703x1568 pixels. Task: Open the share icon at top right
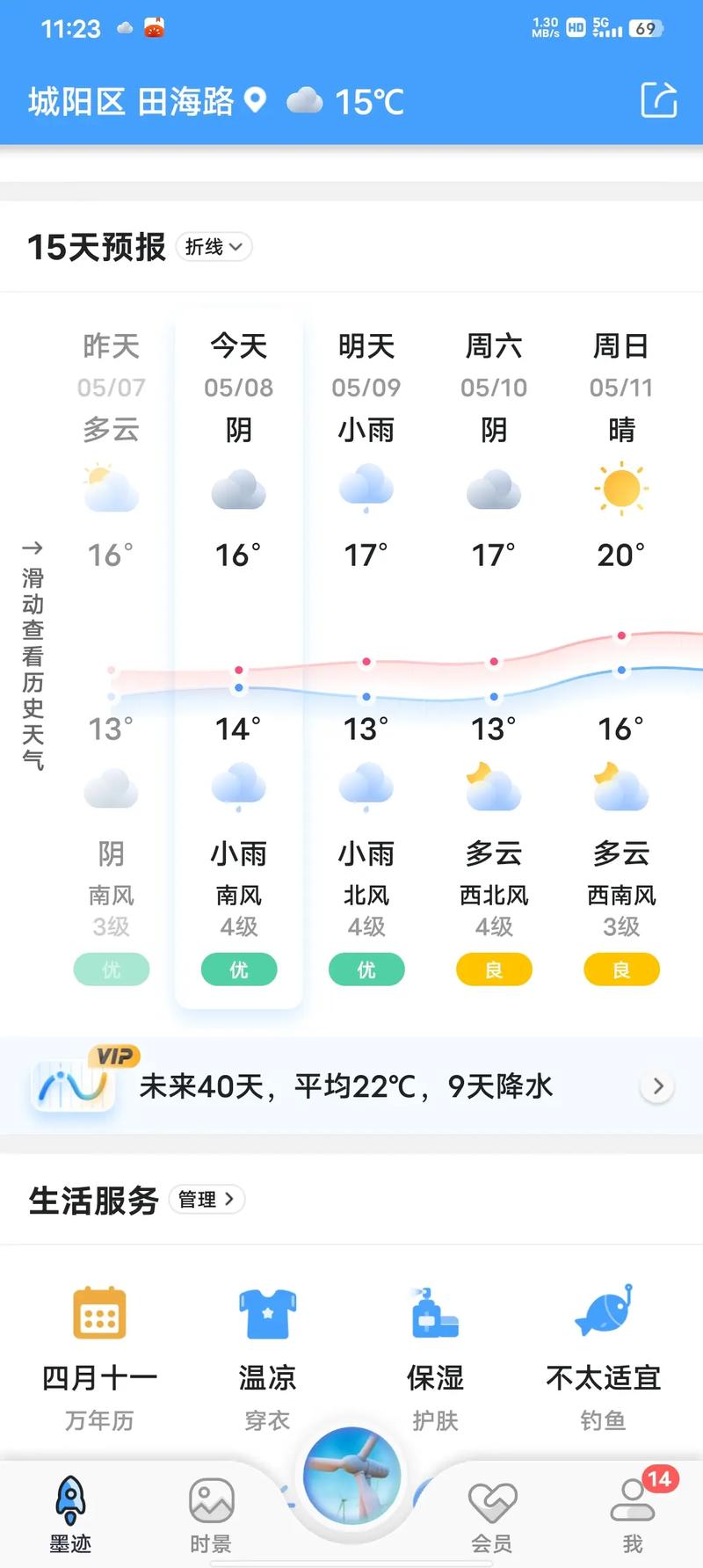[658, 101]
